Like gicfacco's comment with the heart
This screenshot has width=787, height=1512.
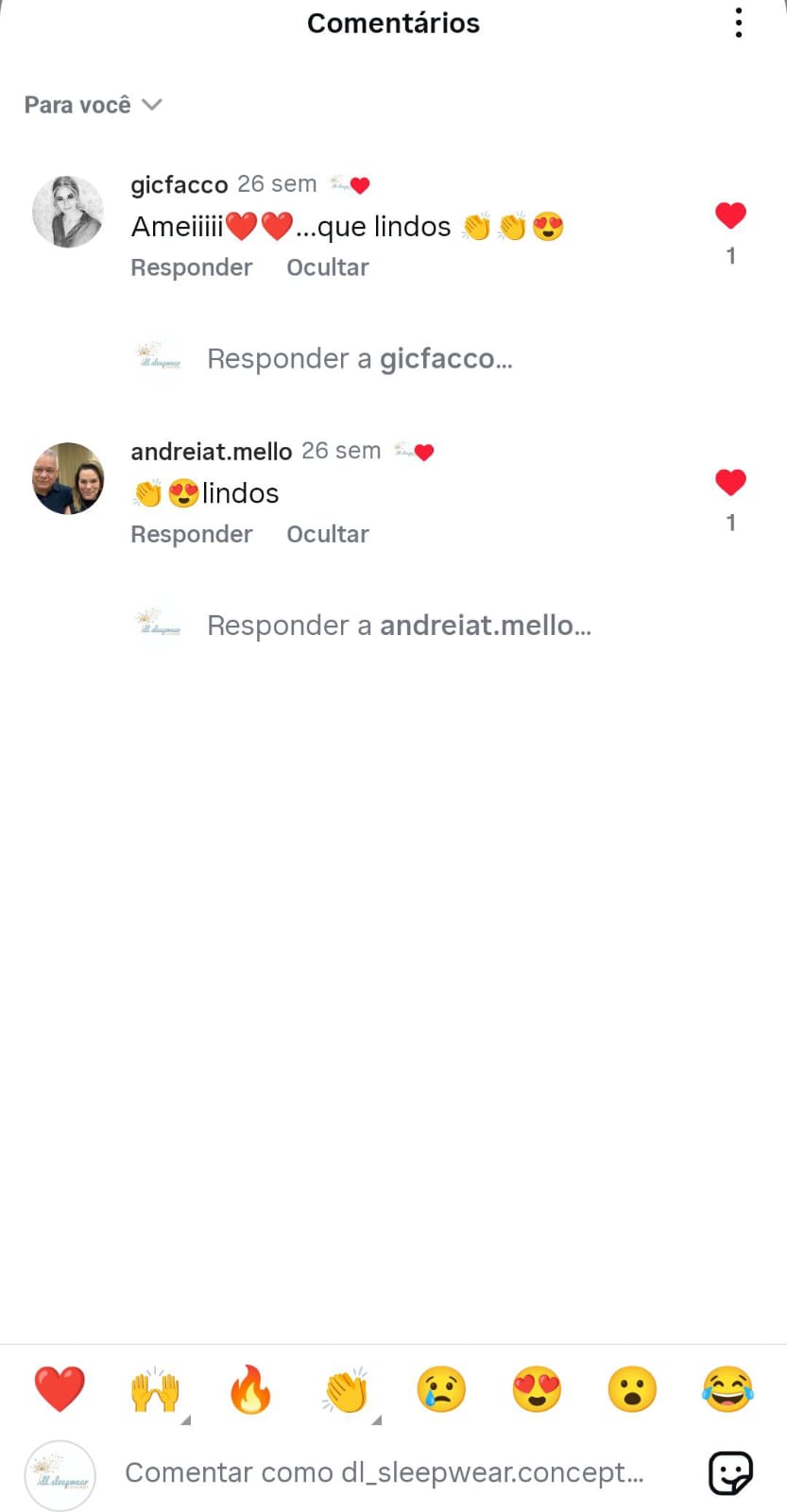click(x=730, y=215)
